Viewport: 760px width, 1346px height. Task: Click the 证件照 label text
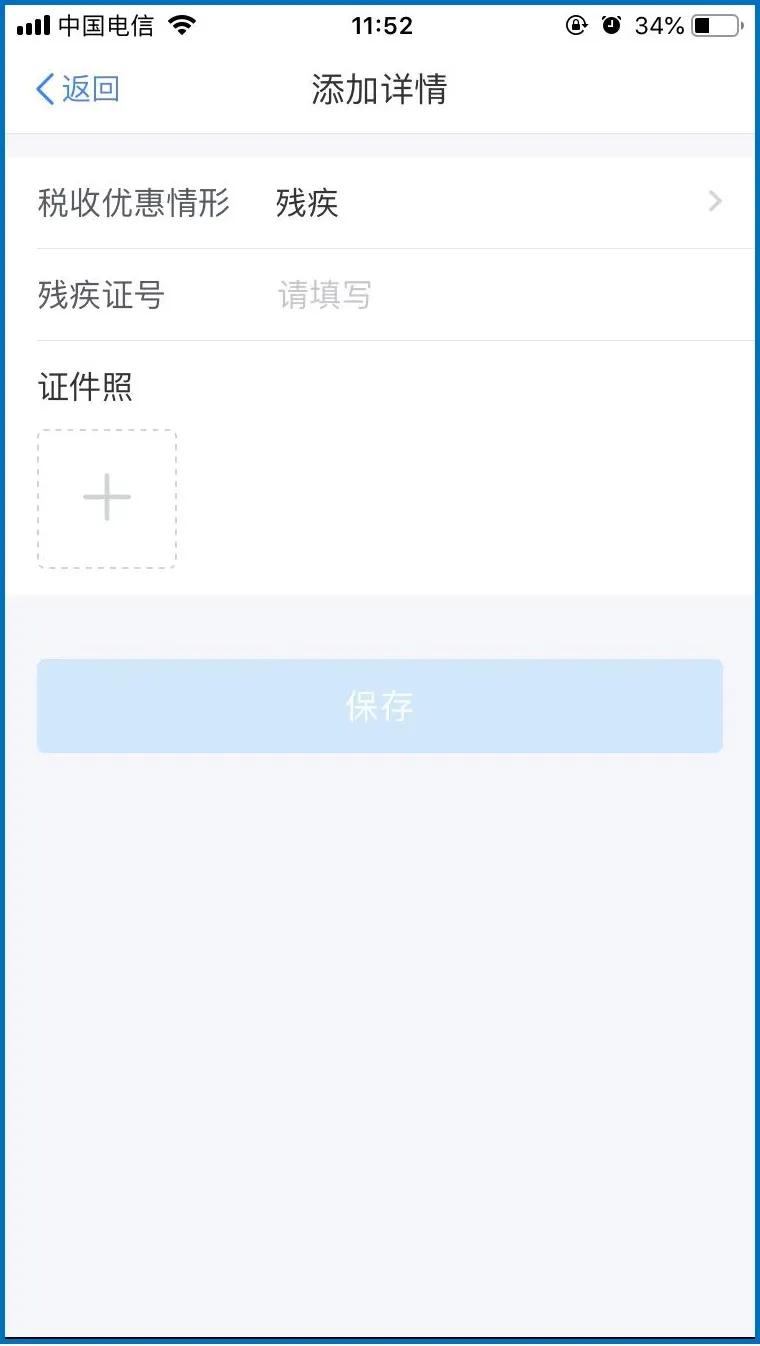pos(84,386)
